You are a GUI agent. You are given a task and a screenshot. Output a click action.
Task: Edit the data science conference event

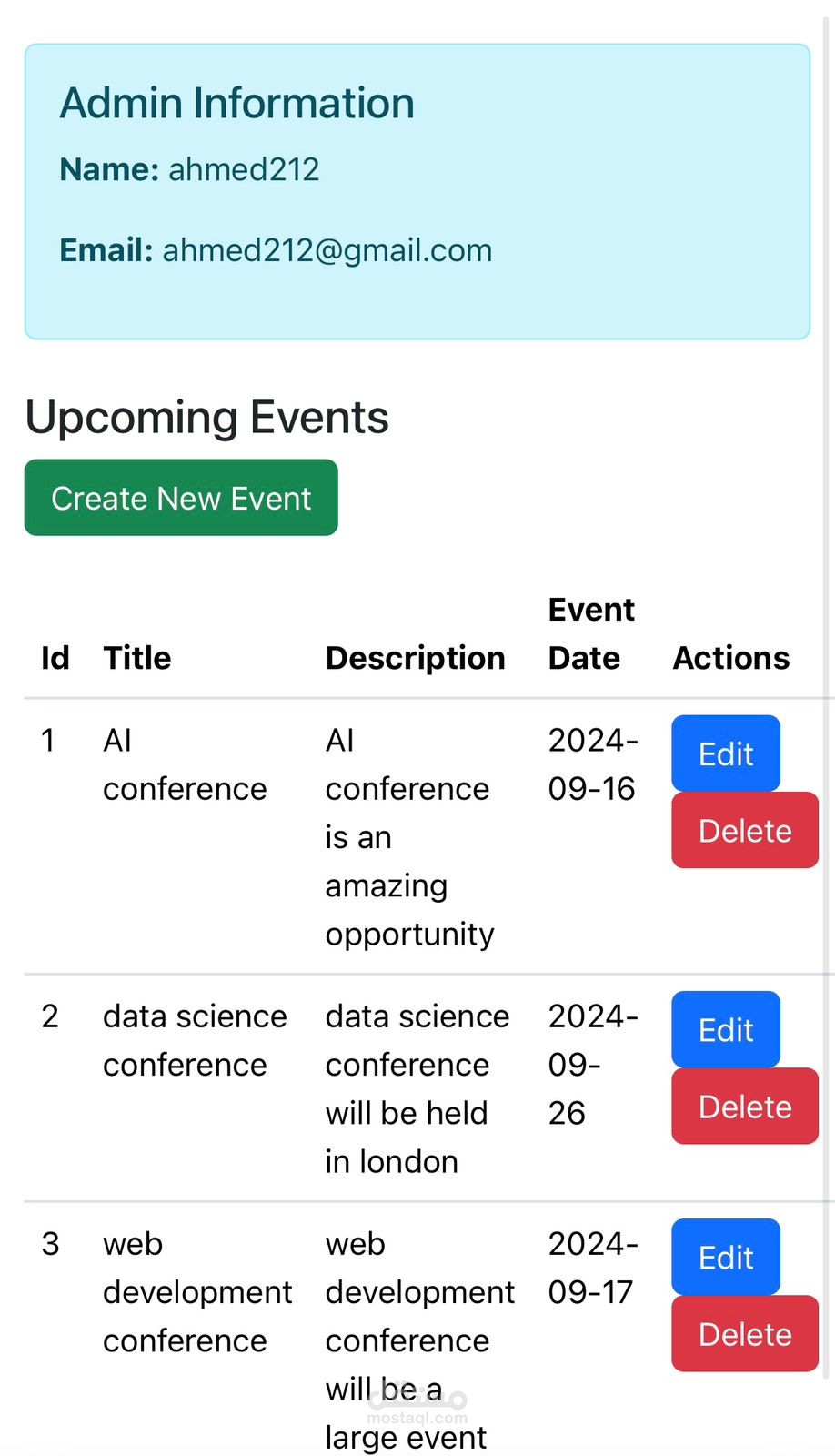(x=726, y=1029)
